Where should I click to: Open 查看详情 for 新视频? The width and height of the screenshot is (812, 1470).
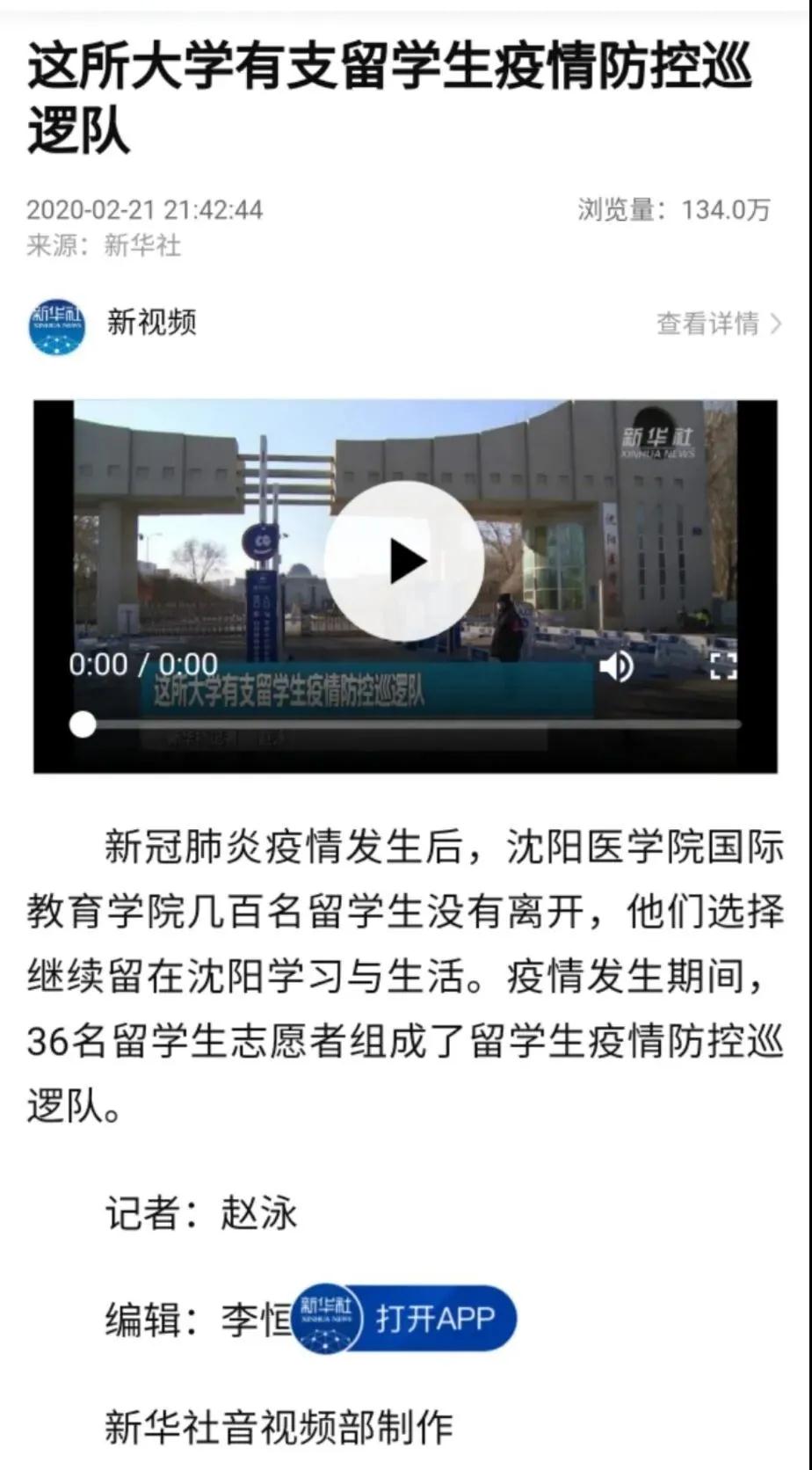[x=718, y=324]
